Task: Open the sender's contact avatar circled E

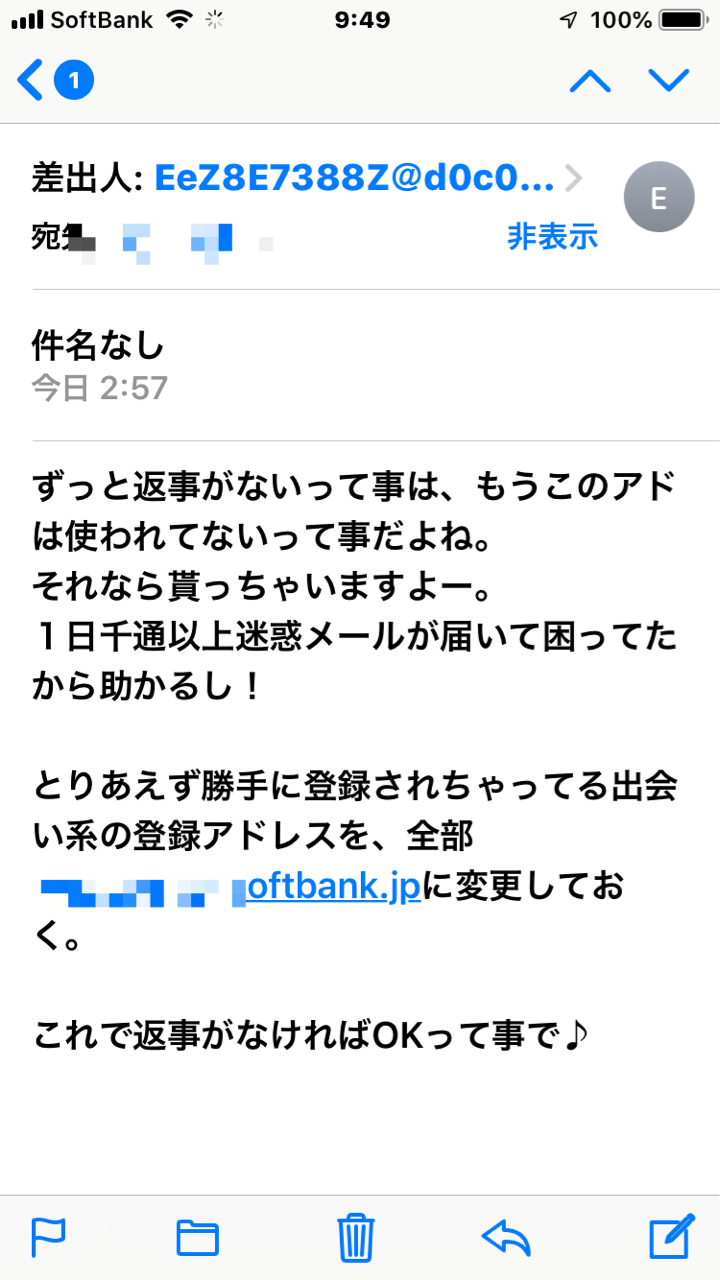Action: (x=659, y=197)
